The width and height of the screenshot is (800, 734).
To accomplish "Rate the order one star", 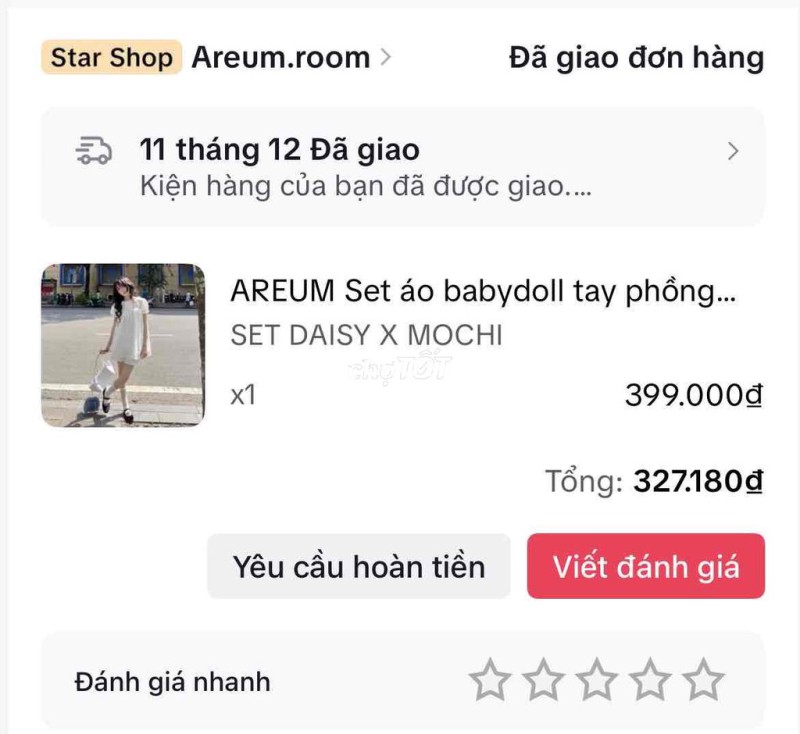I will coord(490,682).
